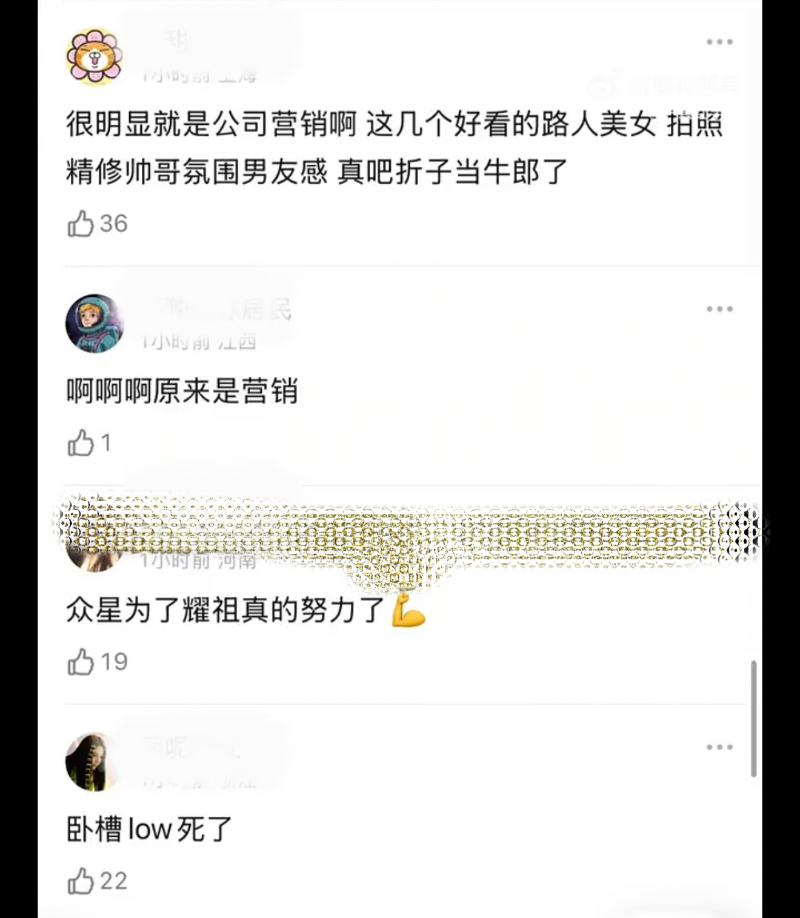Open overflow menu for 啊啊啊原来是营销 comment

(720, 309)
